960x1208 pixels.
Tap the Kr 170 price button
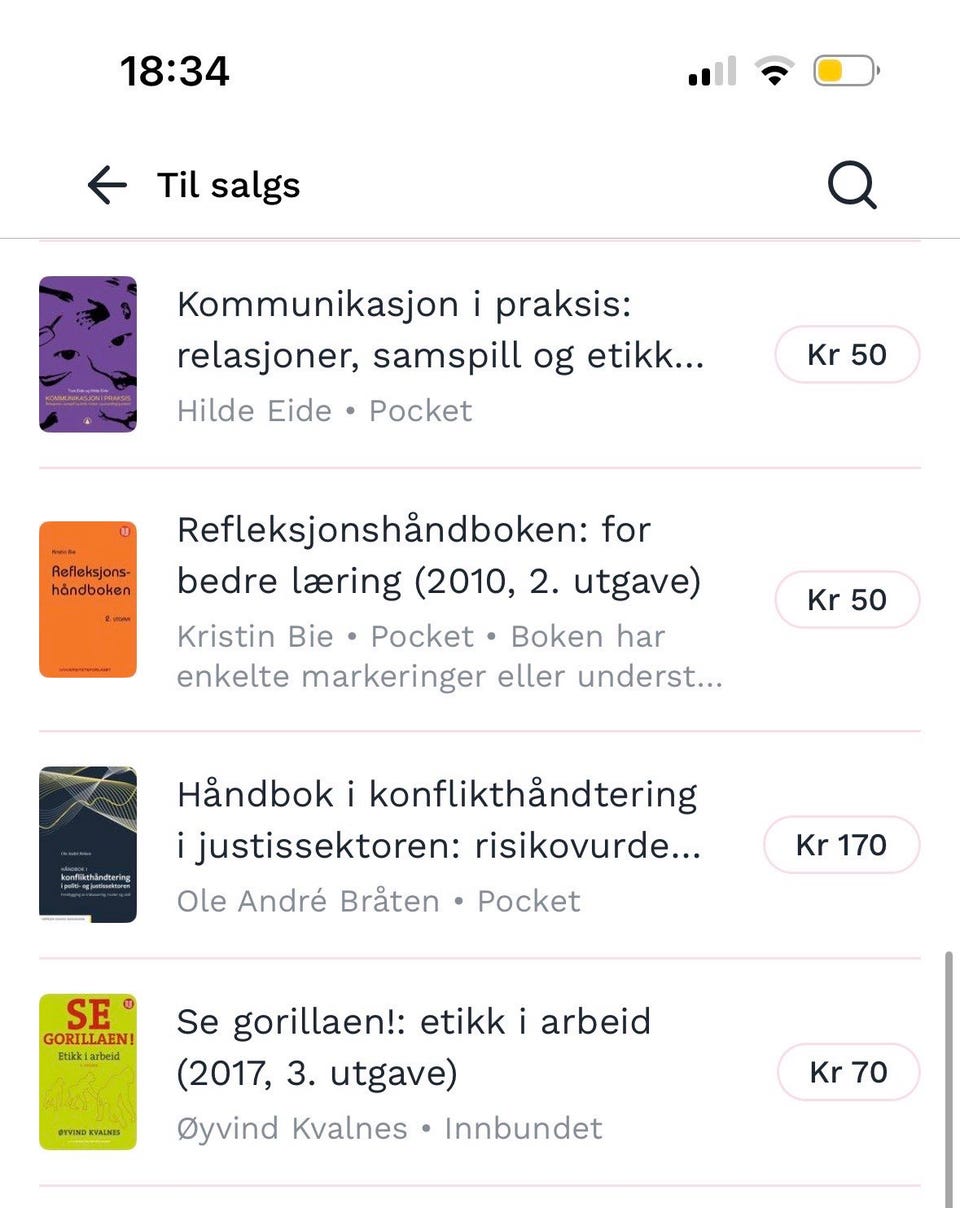pos(841,844)
